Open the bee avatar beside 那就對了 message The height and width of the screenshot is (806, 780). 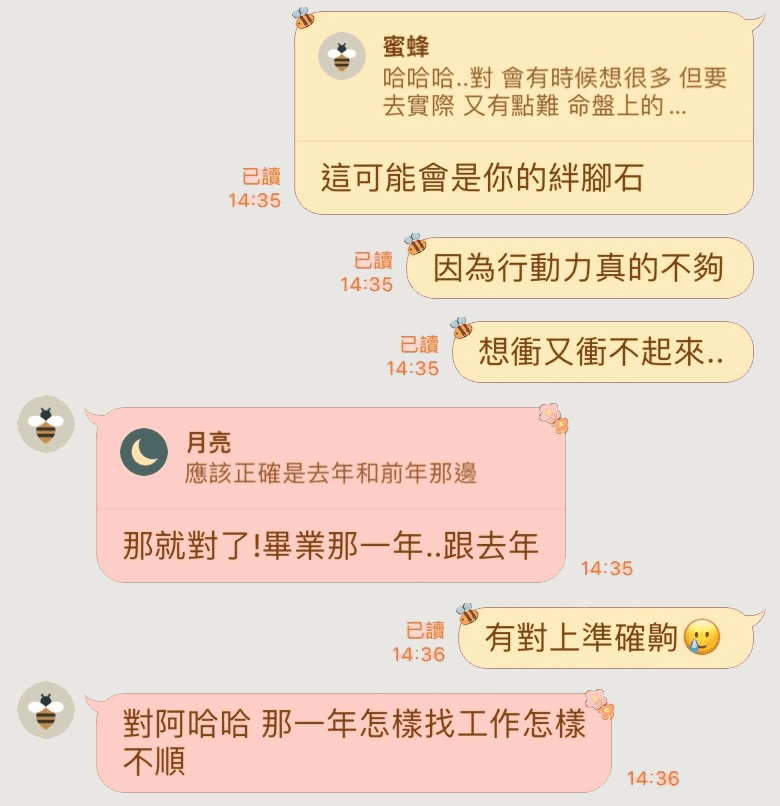(46, 423)
